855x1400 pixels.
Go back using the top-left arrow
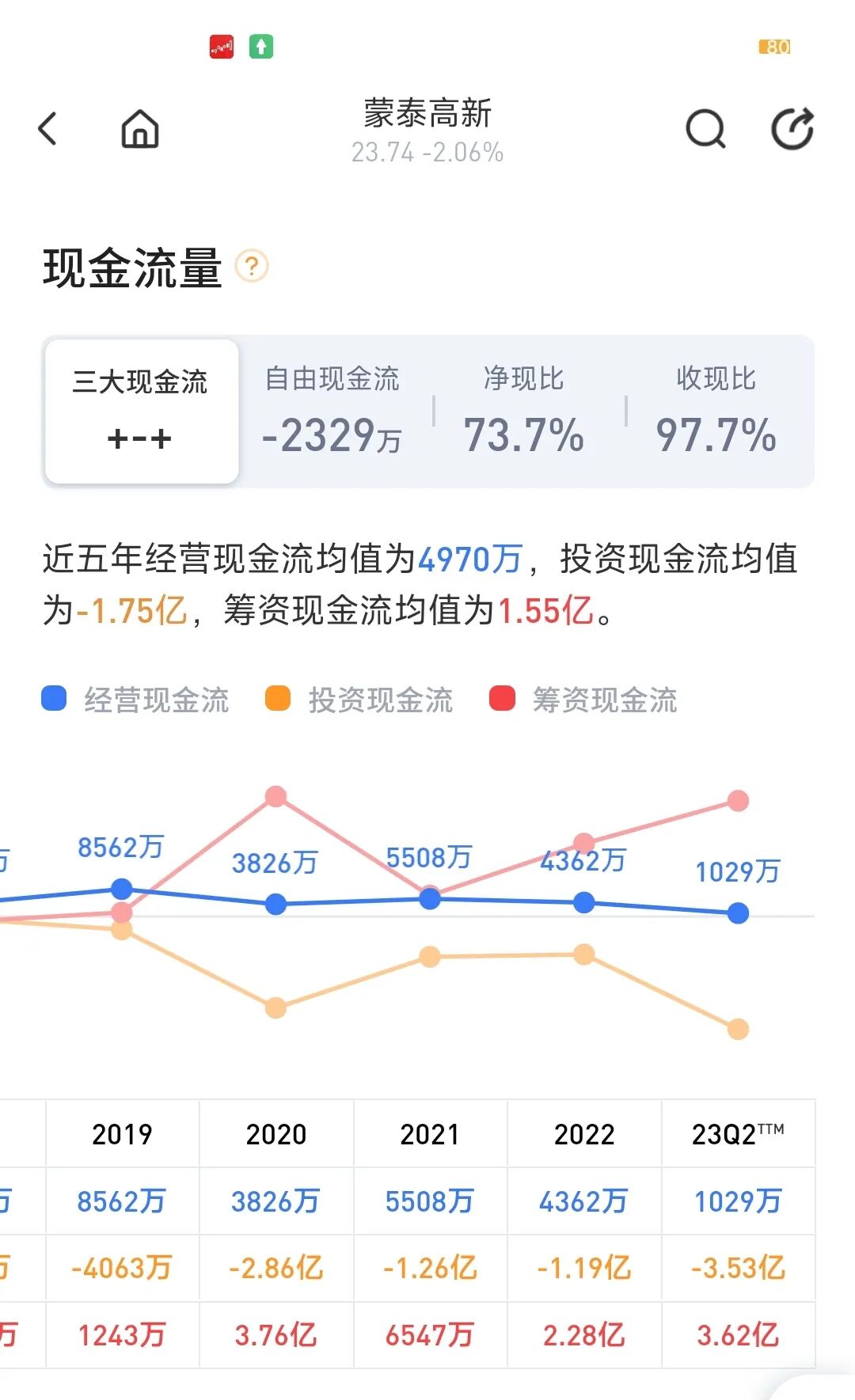tap(47, 128)
